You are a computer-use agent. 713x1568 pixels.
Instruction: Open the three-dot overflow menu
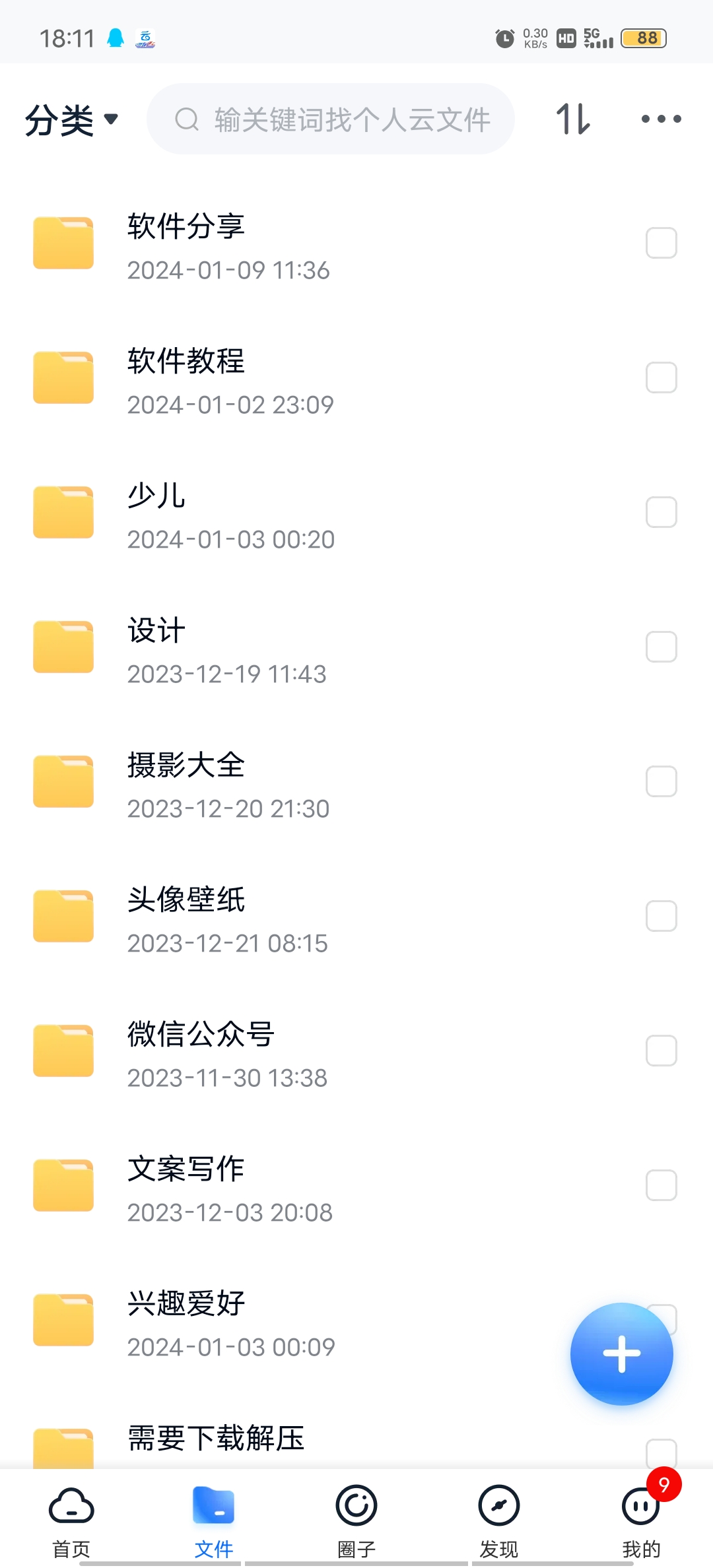[x=661, y=119]
